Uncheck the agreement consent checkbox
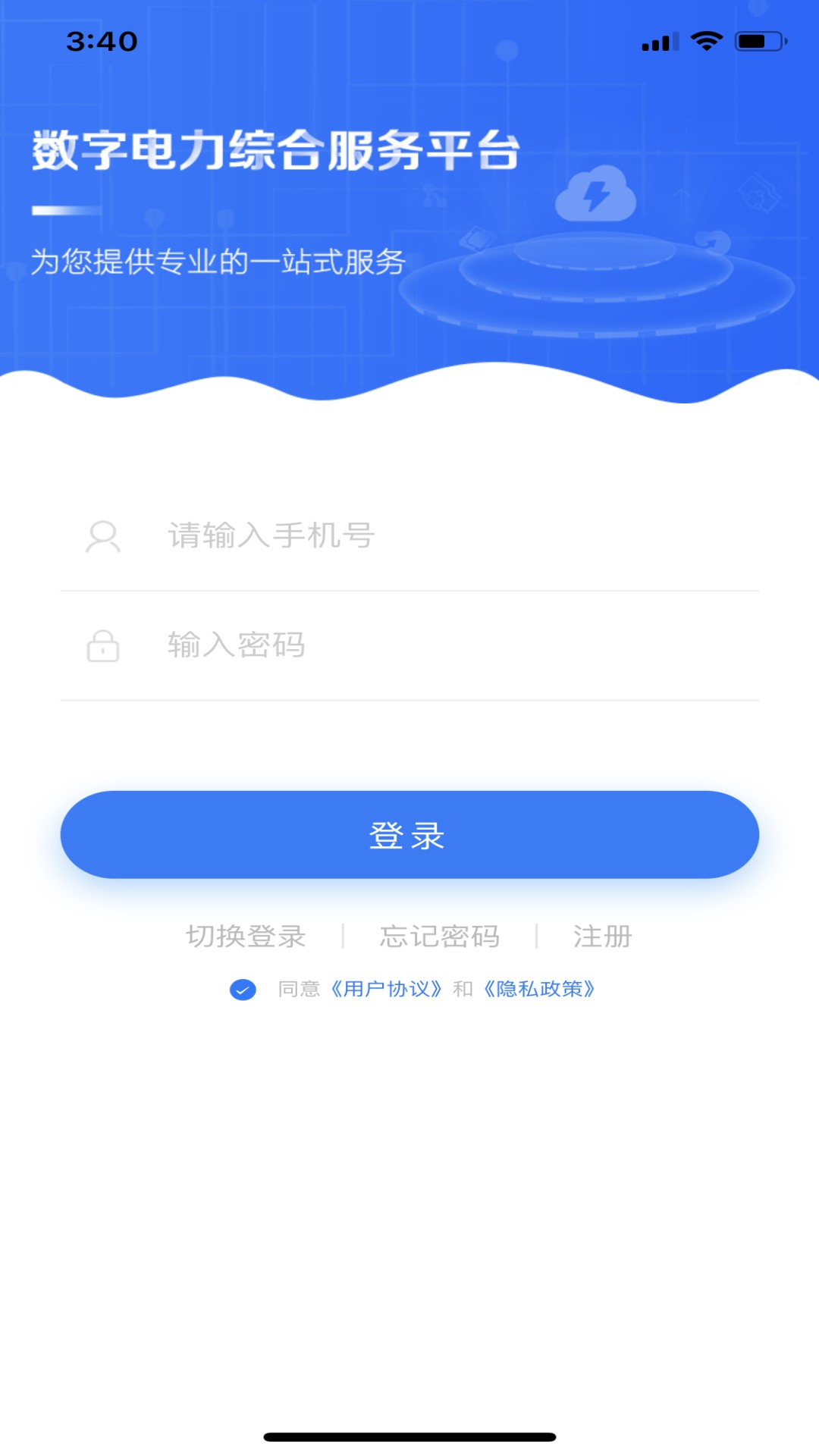The image size is (819, 1456). [x=243, y=989]
